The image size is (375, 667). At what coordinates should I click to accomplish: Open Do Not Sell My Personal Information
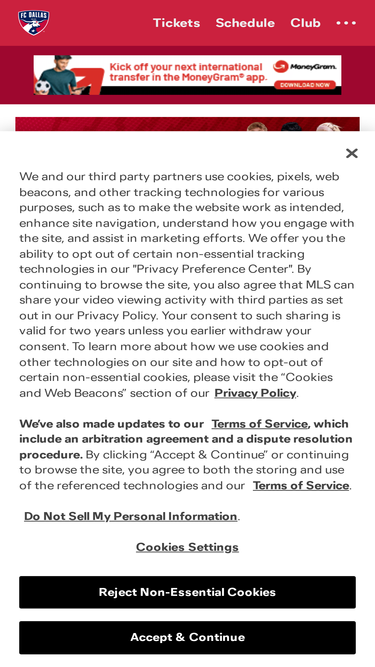click(x=131, y=516)
